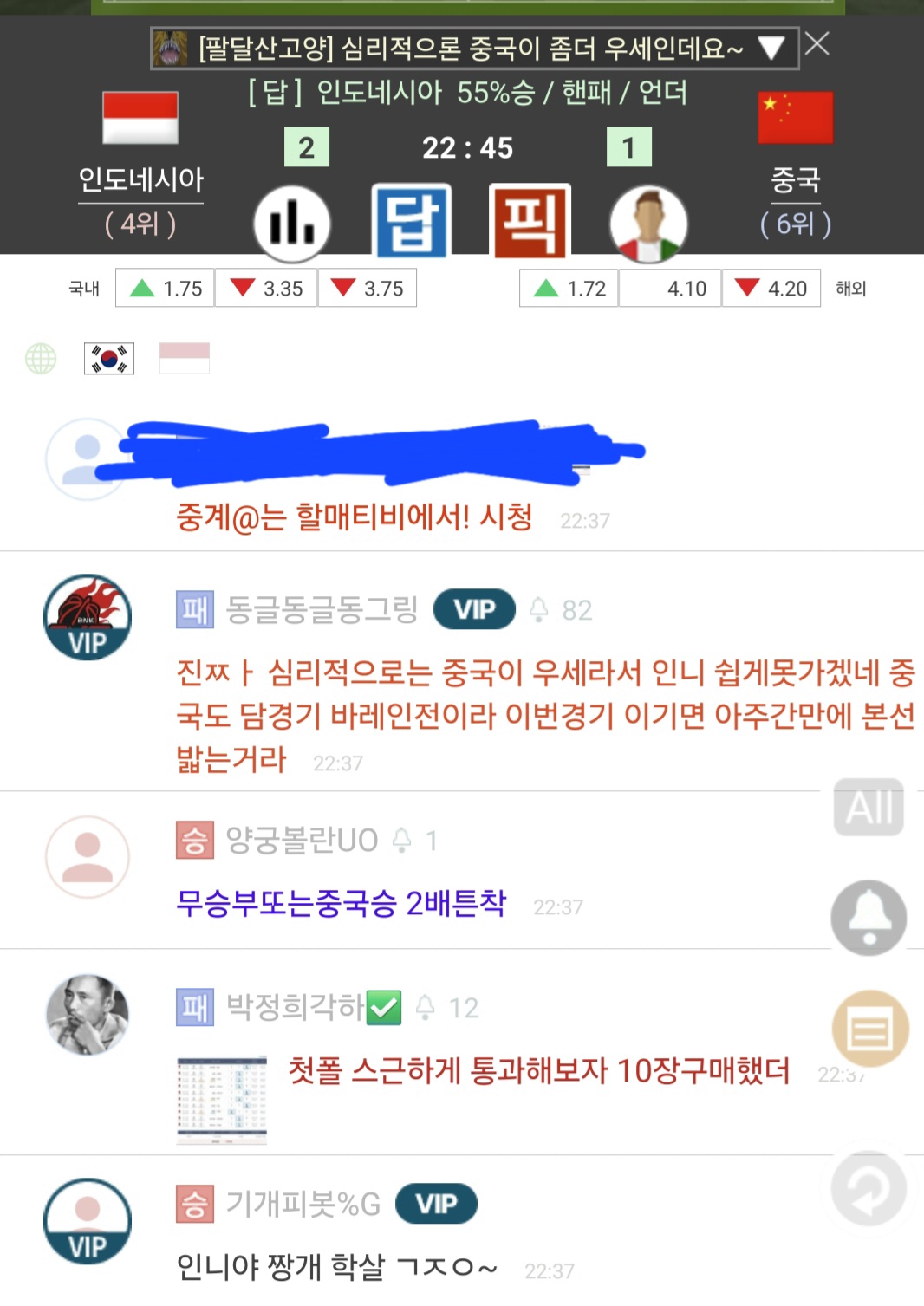Image resolution: width=924 pixels, height=1306 pixels.
Task: Expand the 팔달산고양 pinned message dropdown
Action: (x=771, y=48)
